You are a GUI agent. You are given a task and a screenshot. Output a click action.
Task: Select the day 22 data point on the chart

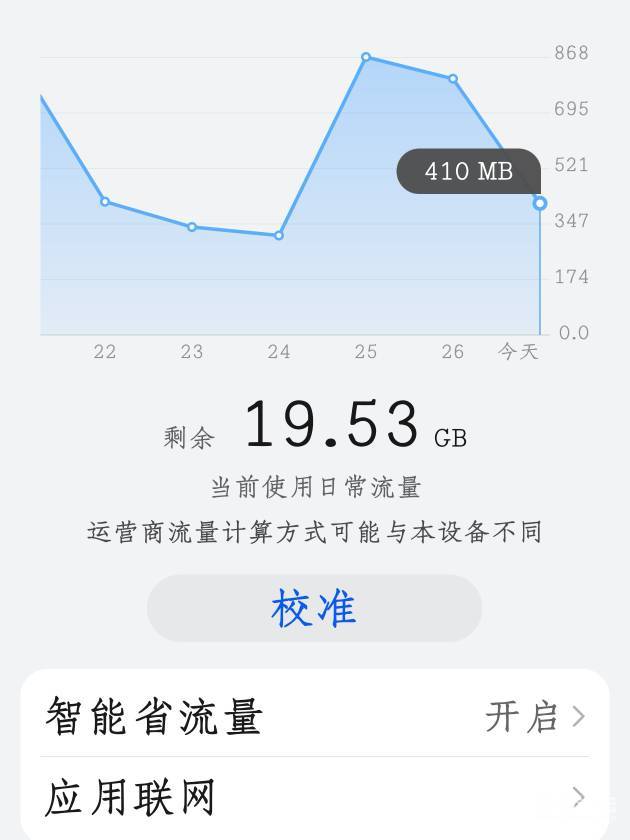click(x=105, y=202)
